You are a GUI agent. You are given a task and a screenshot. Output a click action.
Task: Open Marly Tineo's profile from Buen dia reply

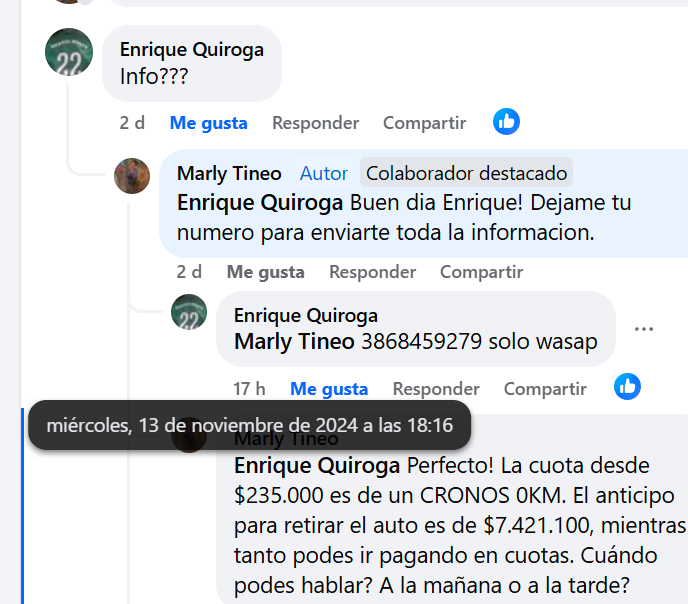(229, 173)
